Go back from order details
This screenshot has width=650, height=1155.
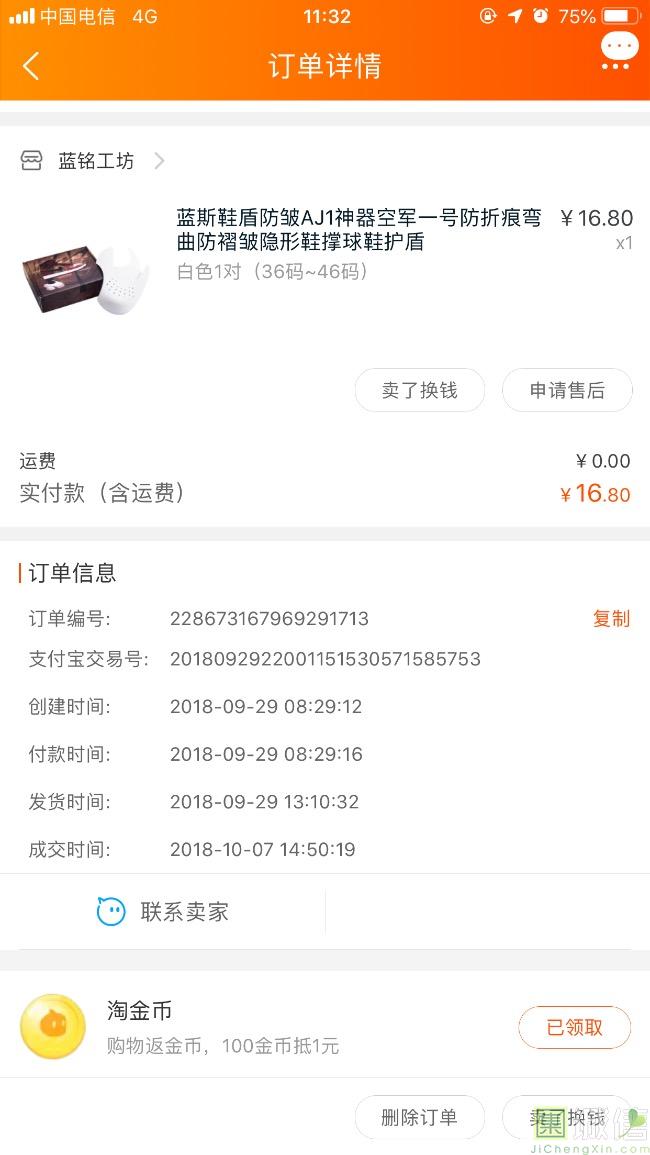[x=31, y=66]
